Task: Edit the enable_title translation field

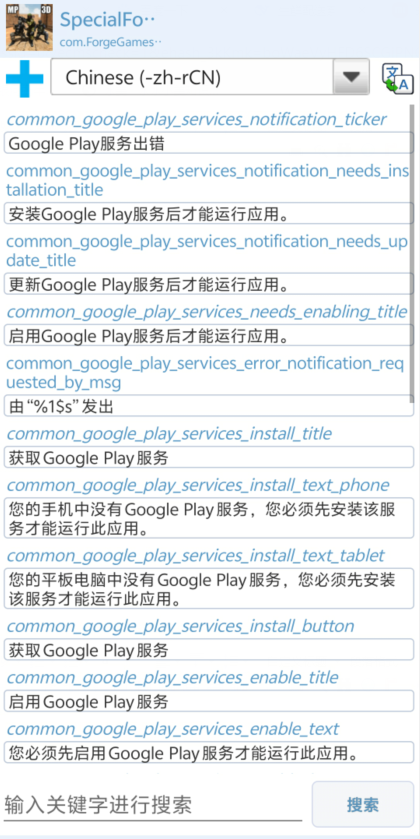Action: [209, 701]
